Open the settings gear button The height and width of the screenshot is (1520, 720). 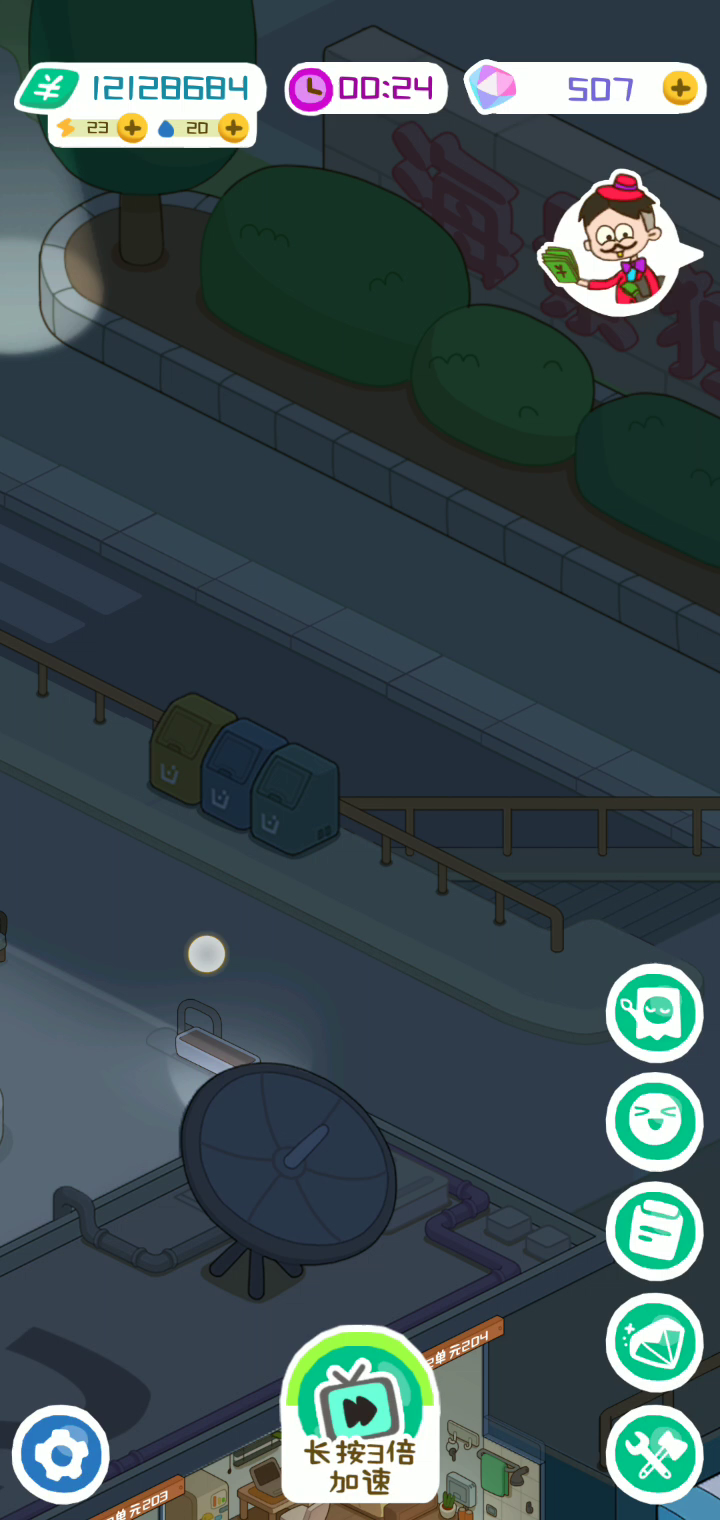coord(61,1454)
